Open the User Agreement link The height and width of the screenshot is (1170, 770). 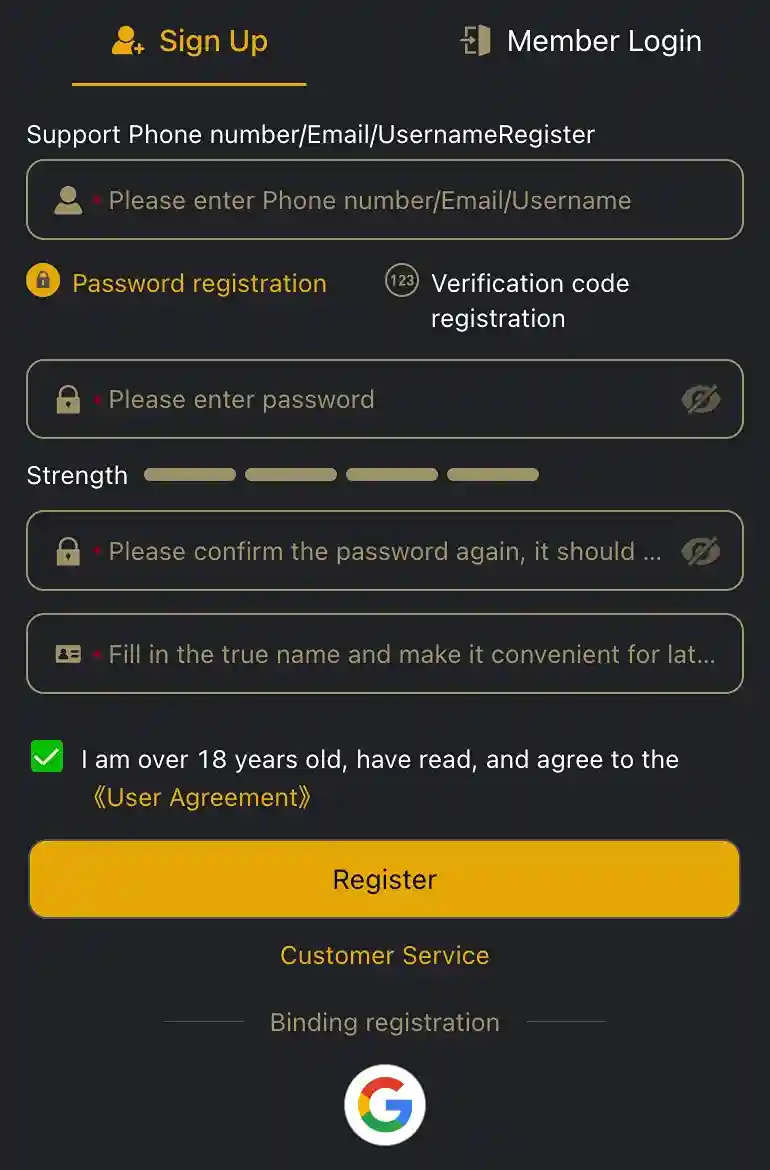(x=202, y=798)
